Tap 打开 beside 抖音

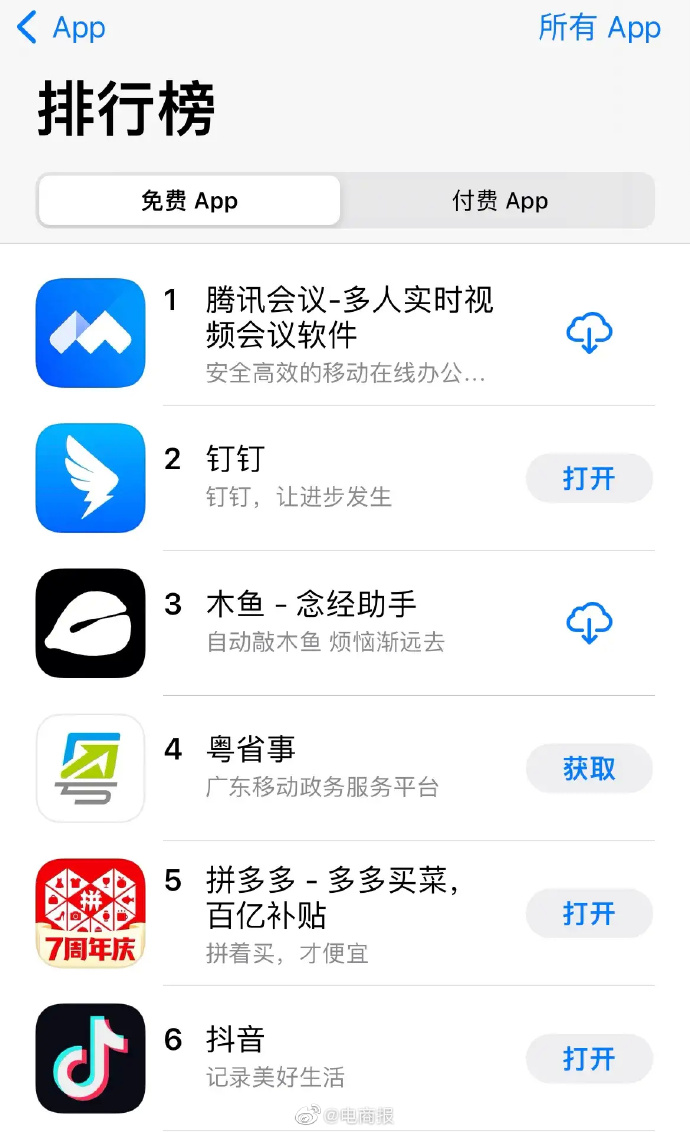[x=589, y=1058]
